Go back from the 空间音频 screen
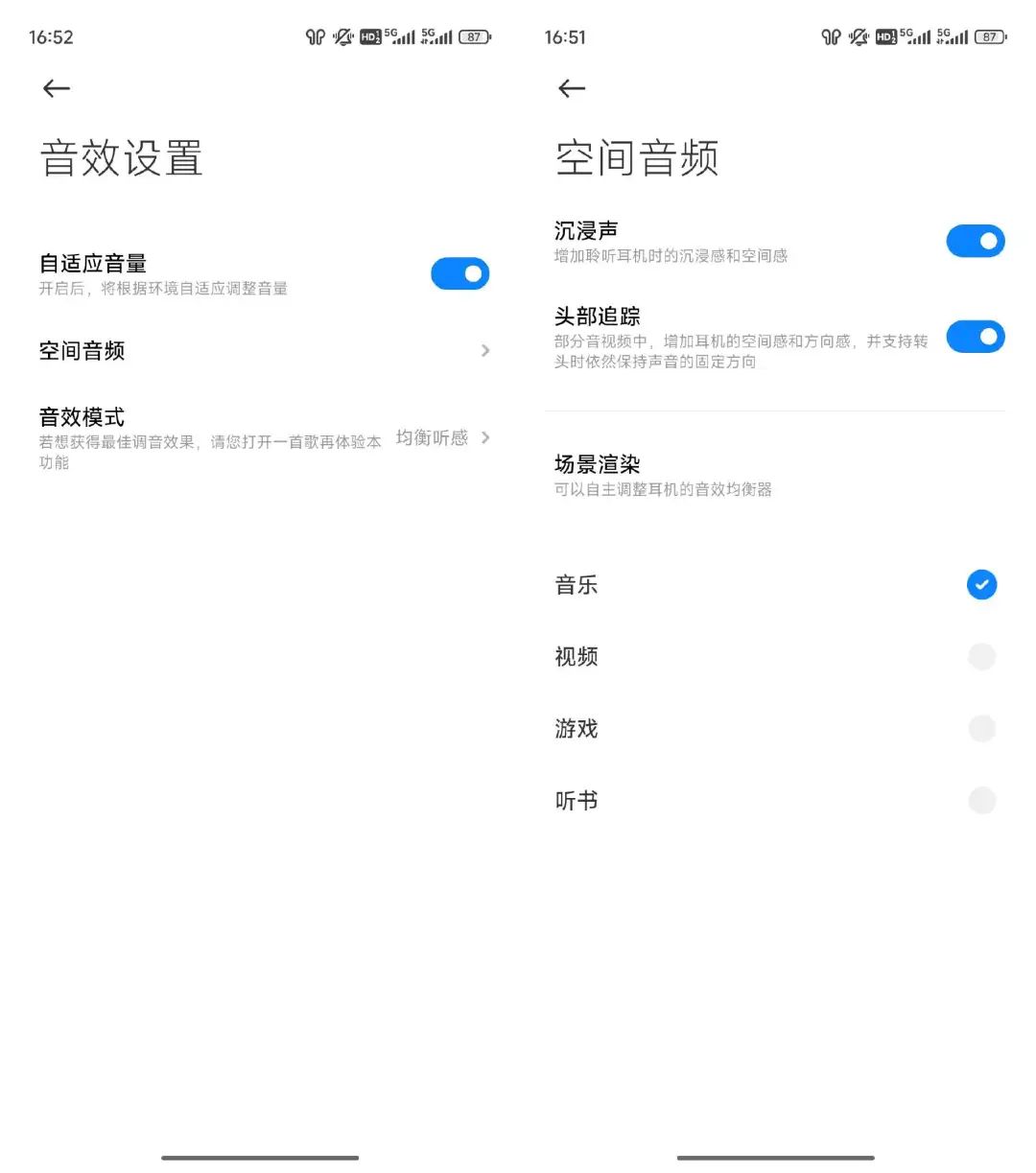The width and height of the screenshot is (1036, 1173). tap(572, 88)
